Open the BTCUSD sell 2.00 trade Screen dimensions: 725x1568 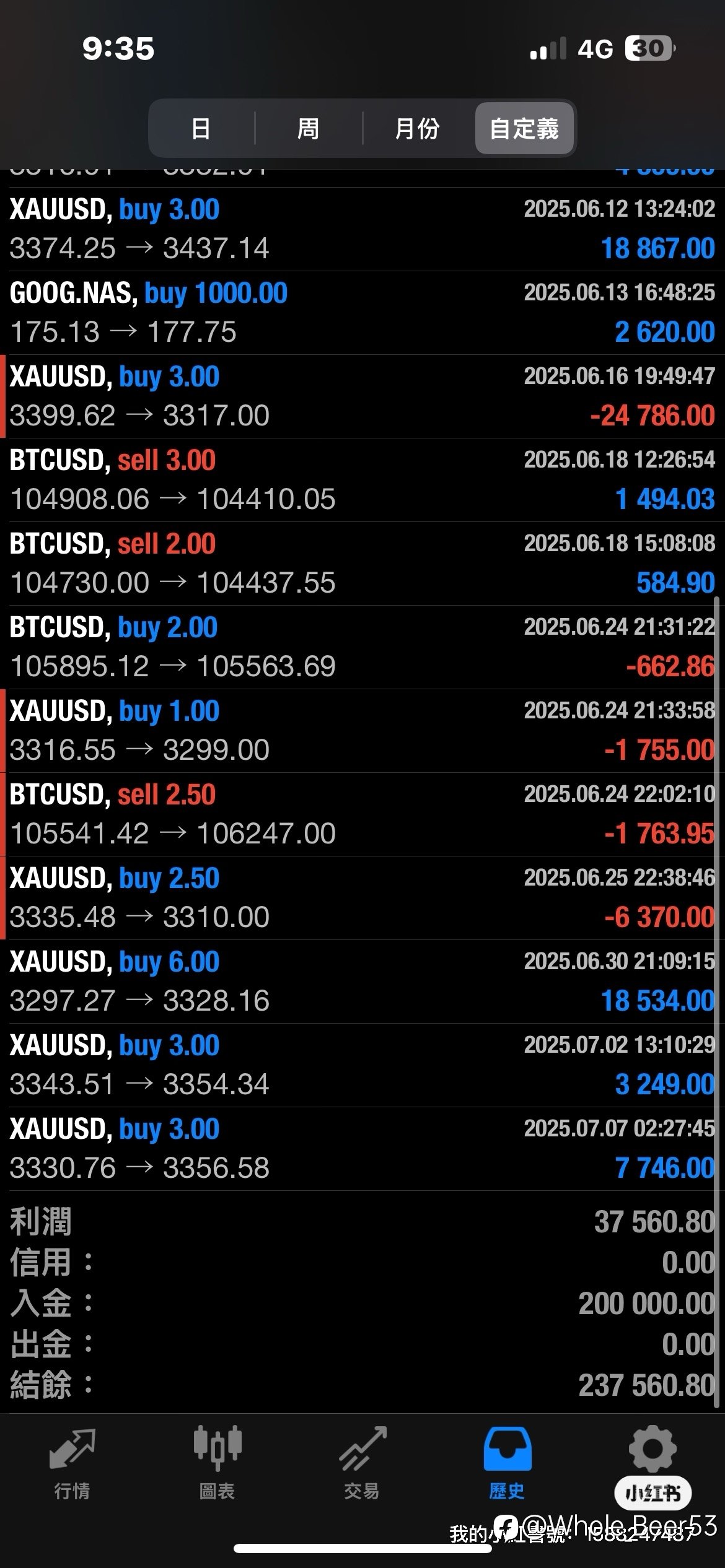(x=362, y=564)
